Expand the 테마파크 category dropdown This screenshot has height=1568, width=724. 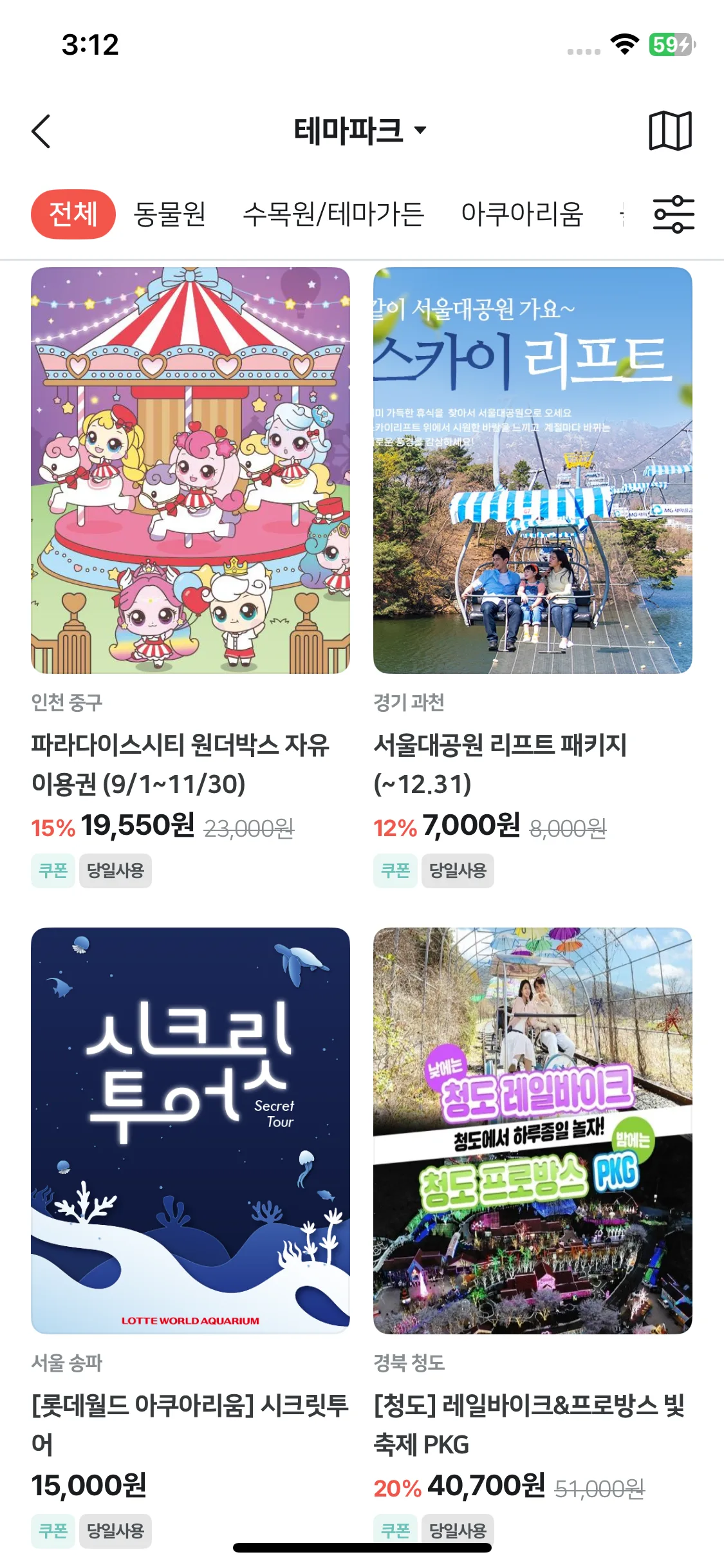coord(360,131)
